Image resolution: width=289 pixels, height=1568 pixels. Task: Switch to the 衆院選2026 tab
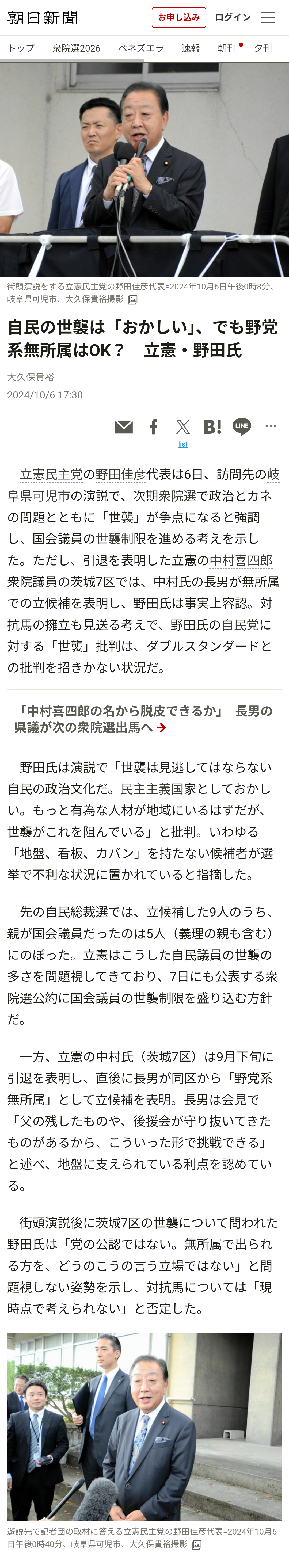(76, 48)
